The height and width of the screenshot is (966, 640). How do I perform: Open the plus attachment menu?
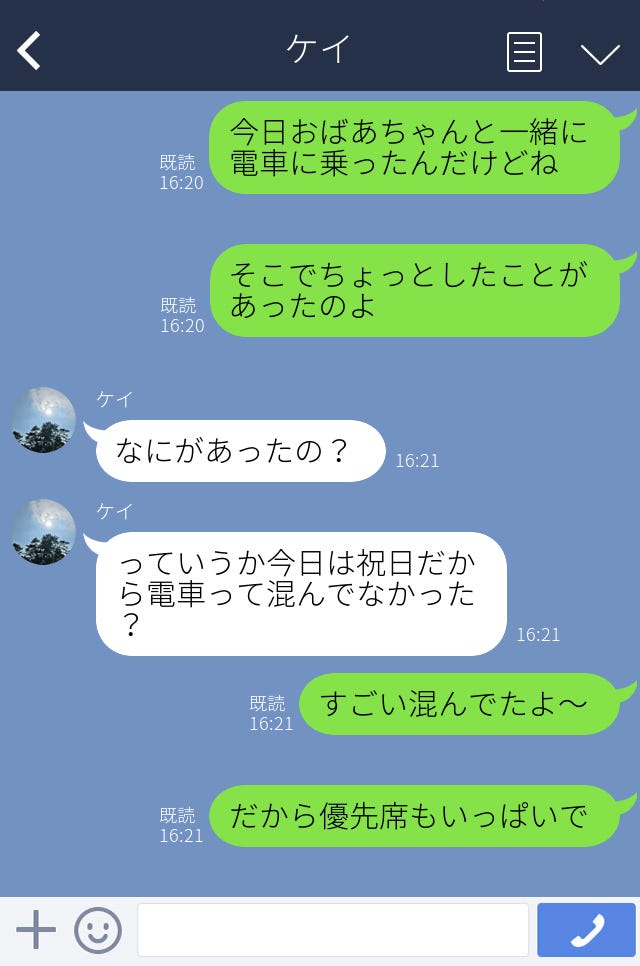[36, 930]
